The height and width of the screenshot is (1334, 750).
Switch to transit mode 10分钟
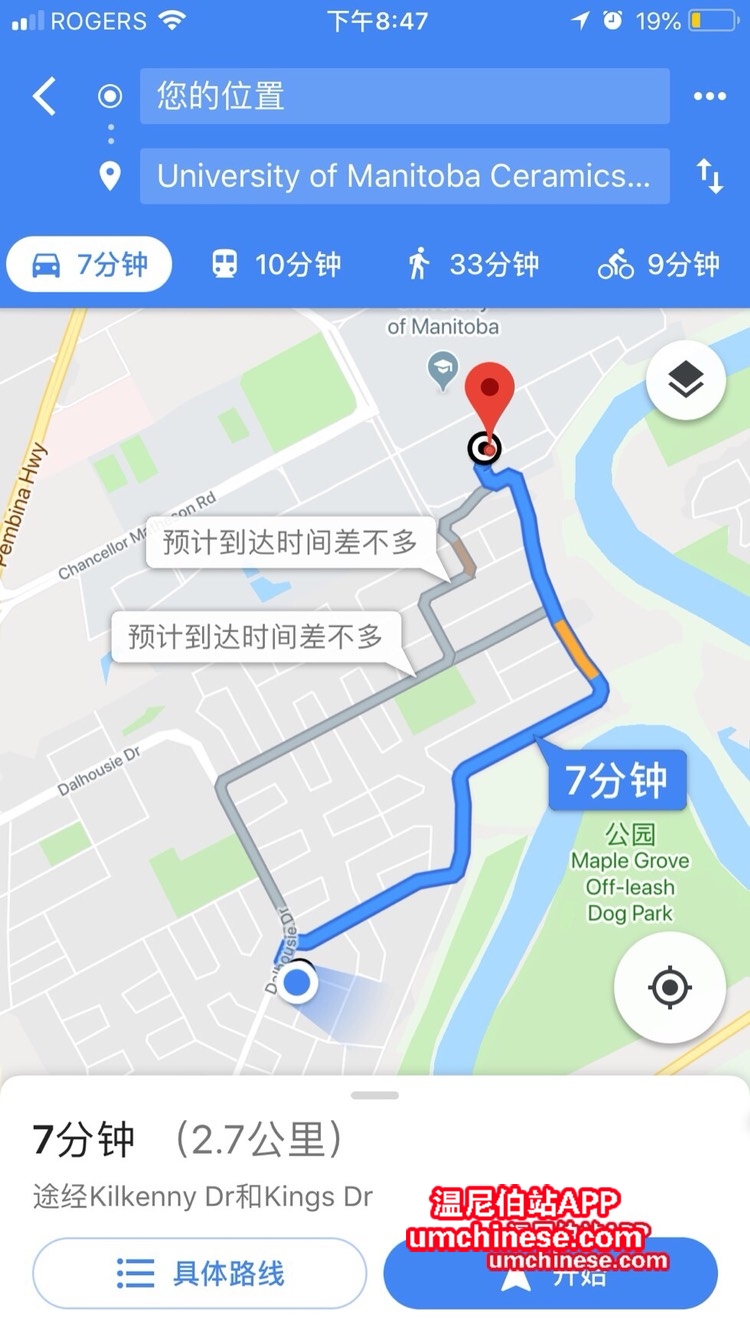276,265
